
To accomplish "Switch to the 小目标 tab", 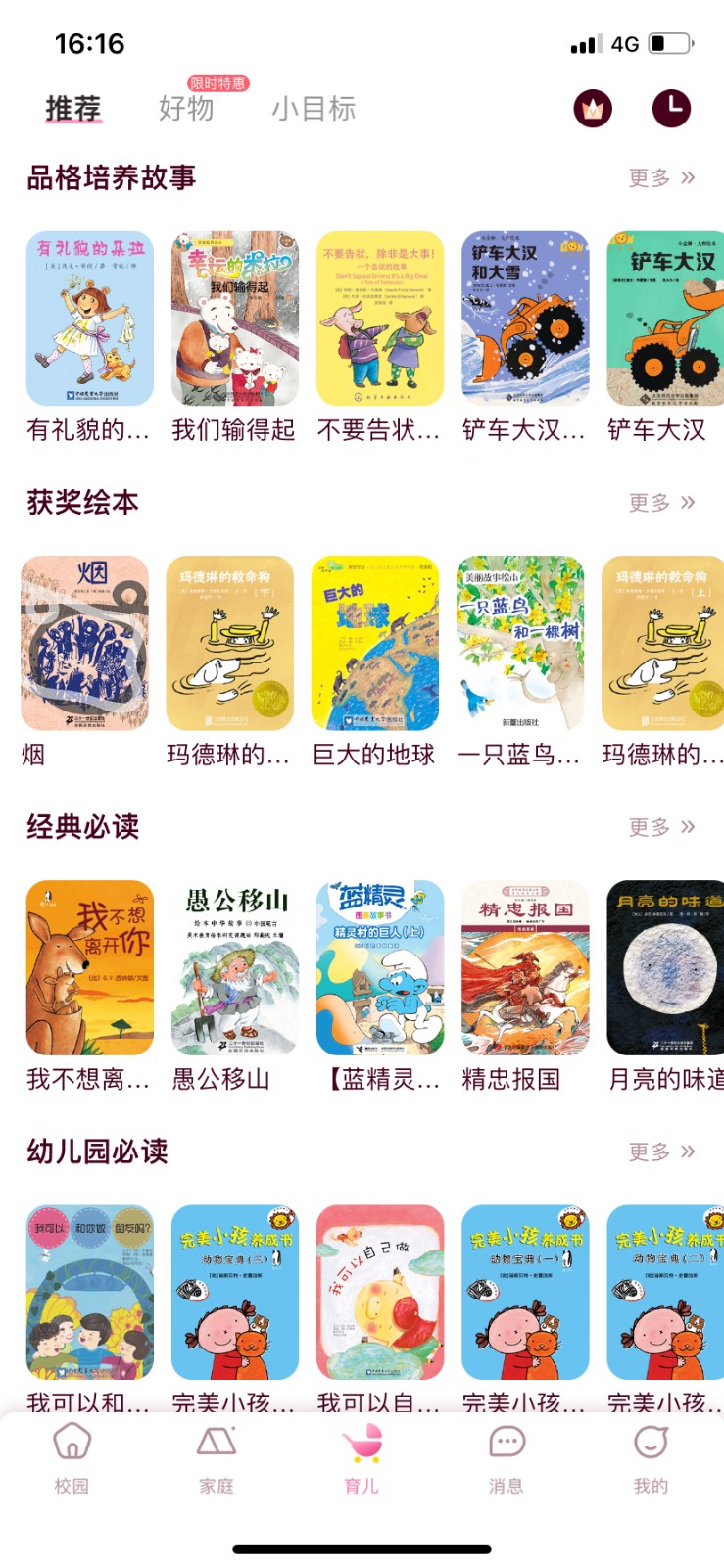I will click(314, 108).
